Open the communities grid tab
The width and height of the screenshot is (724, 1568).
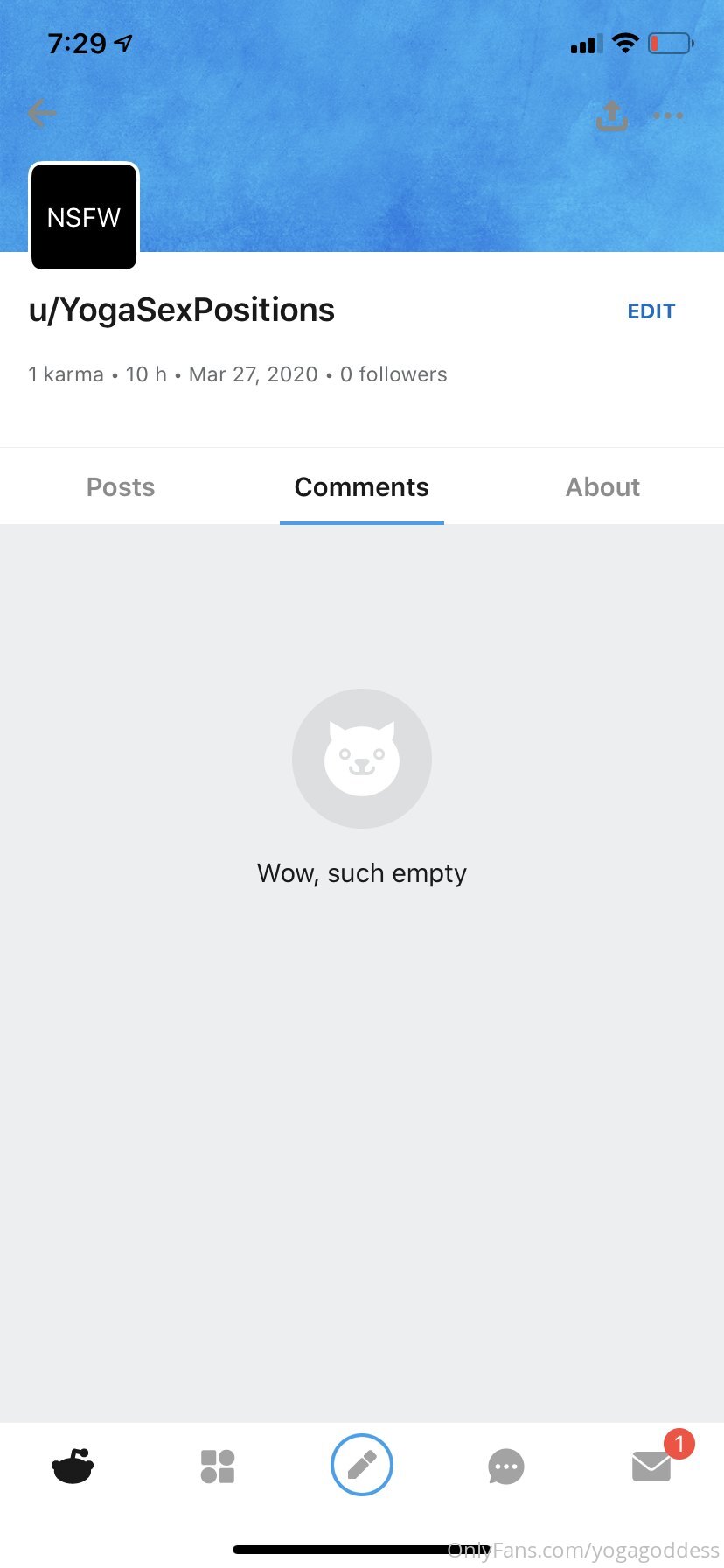tap(218, 1466)
